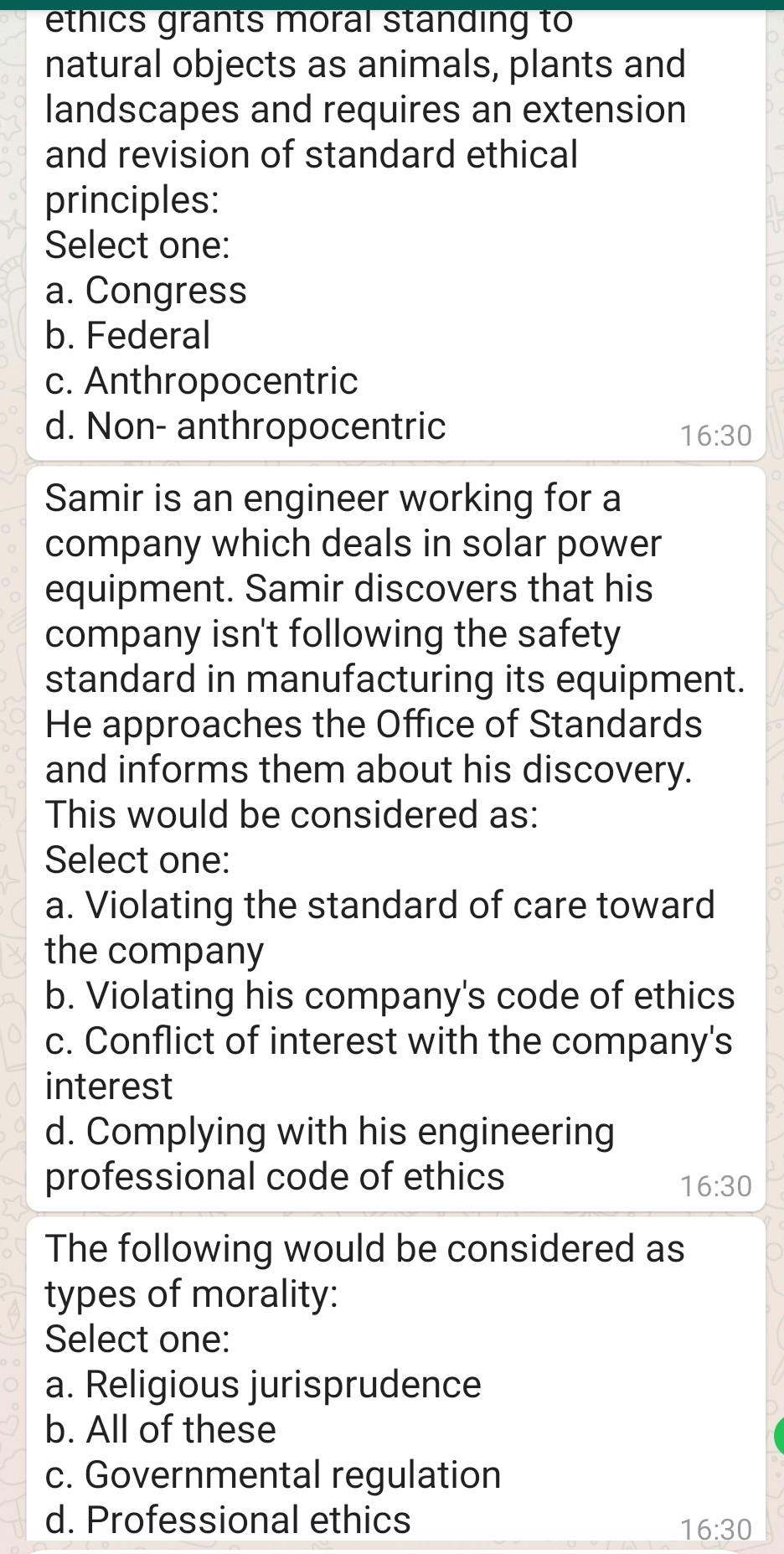Tap the 16:30 timestamp on the Samir message
The height and width of the screenshot is (1554, 784).
tap(716, 1186)
